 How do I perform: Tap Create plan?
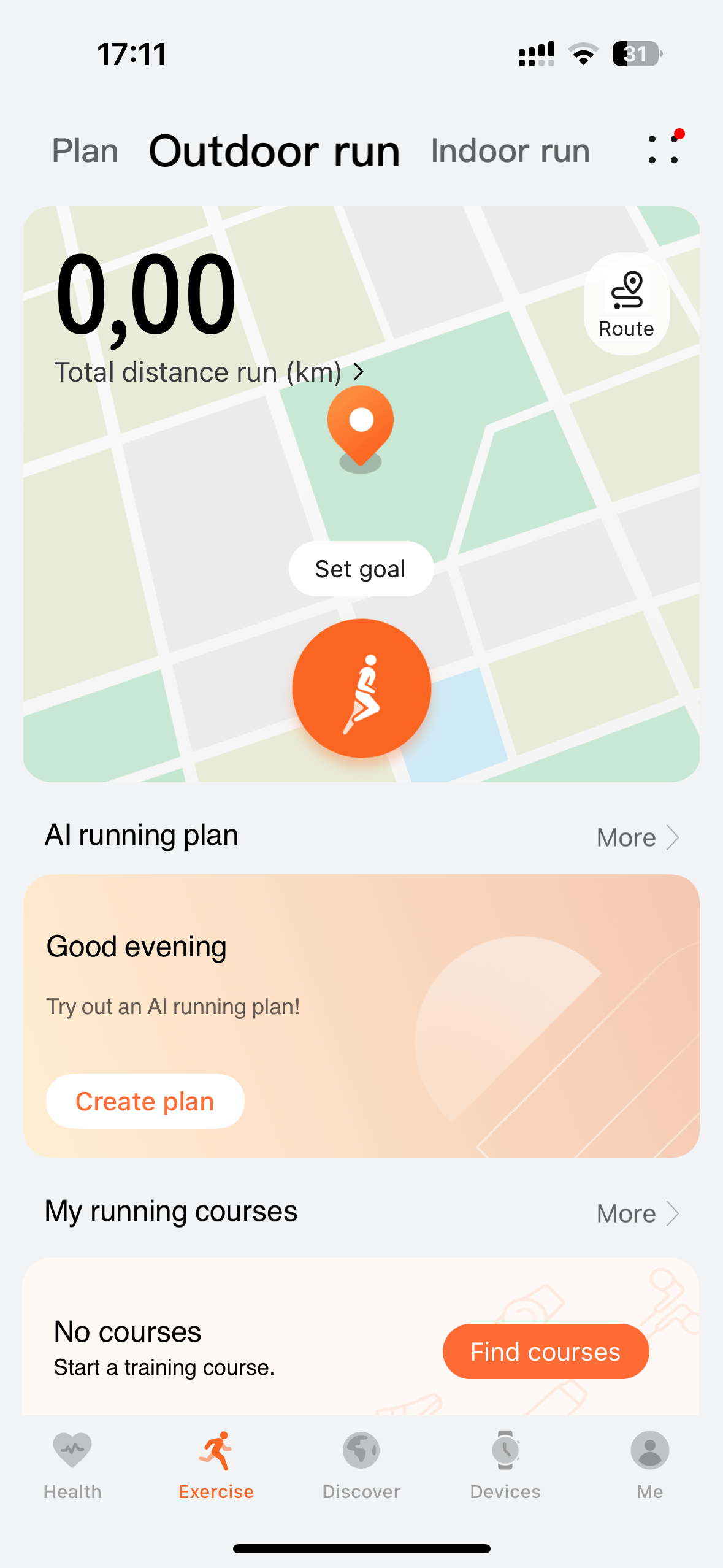point(145,1101)
